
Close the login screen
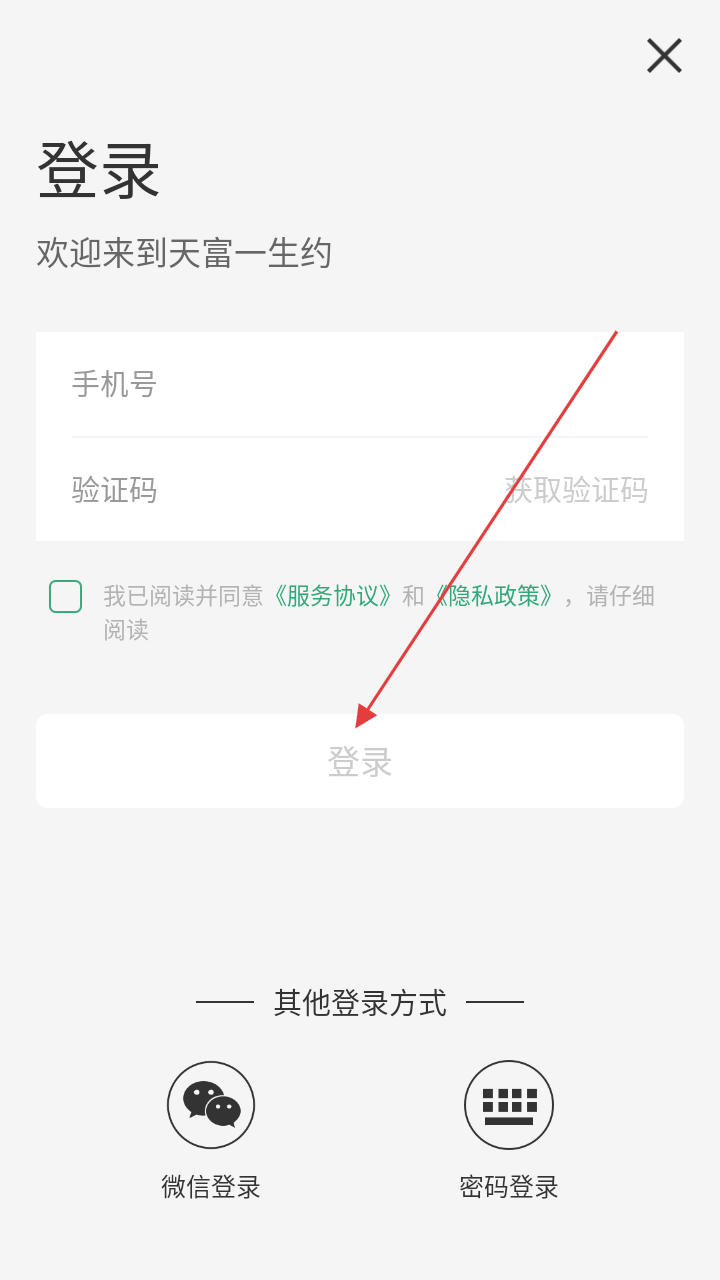click(664, 56)
